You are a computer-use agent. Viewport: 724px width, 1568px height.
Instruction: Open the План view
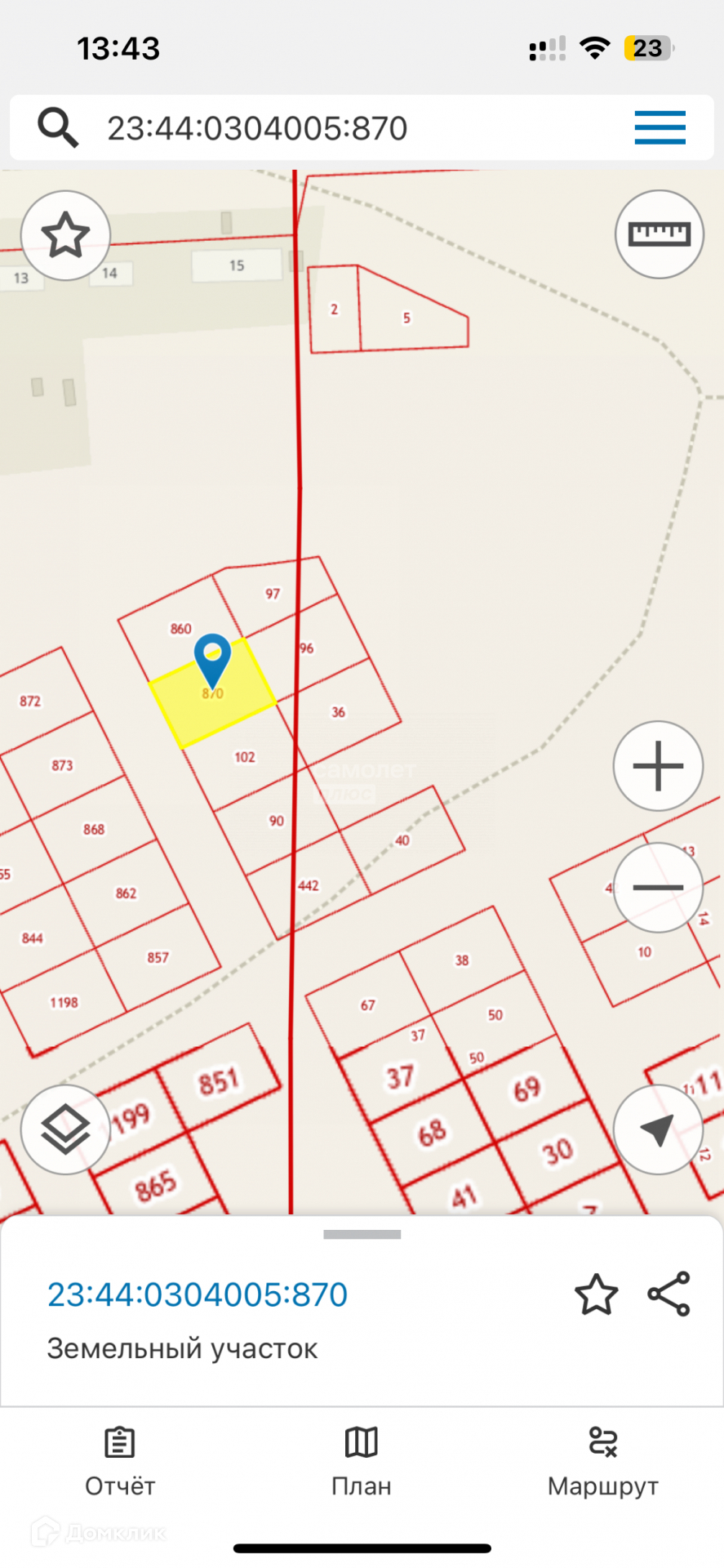(x=362, y=1463)
